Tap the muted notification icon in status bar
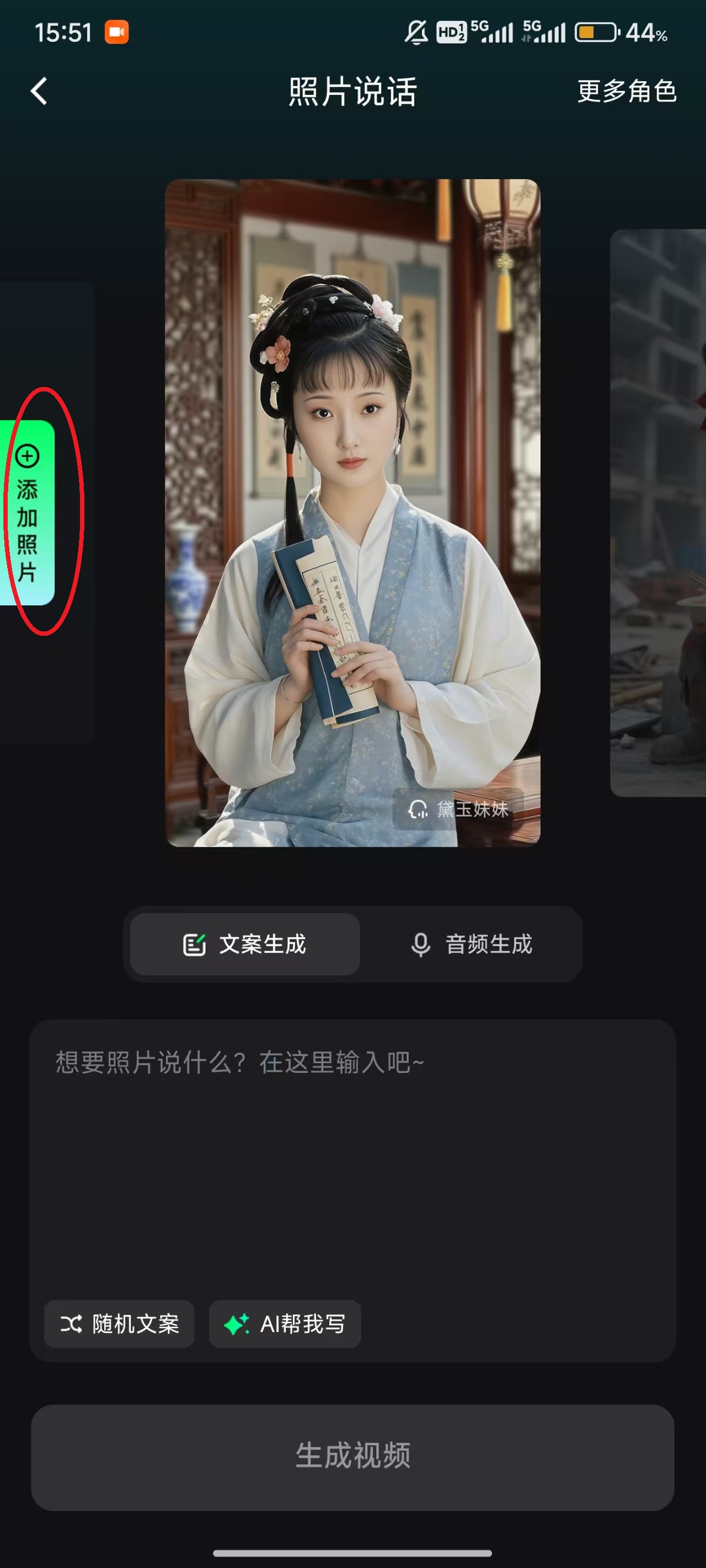 416,31
